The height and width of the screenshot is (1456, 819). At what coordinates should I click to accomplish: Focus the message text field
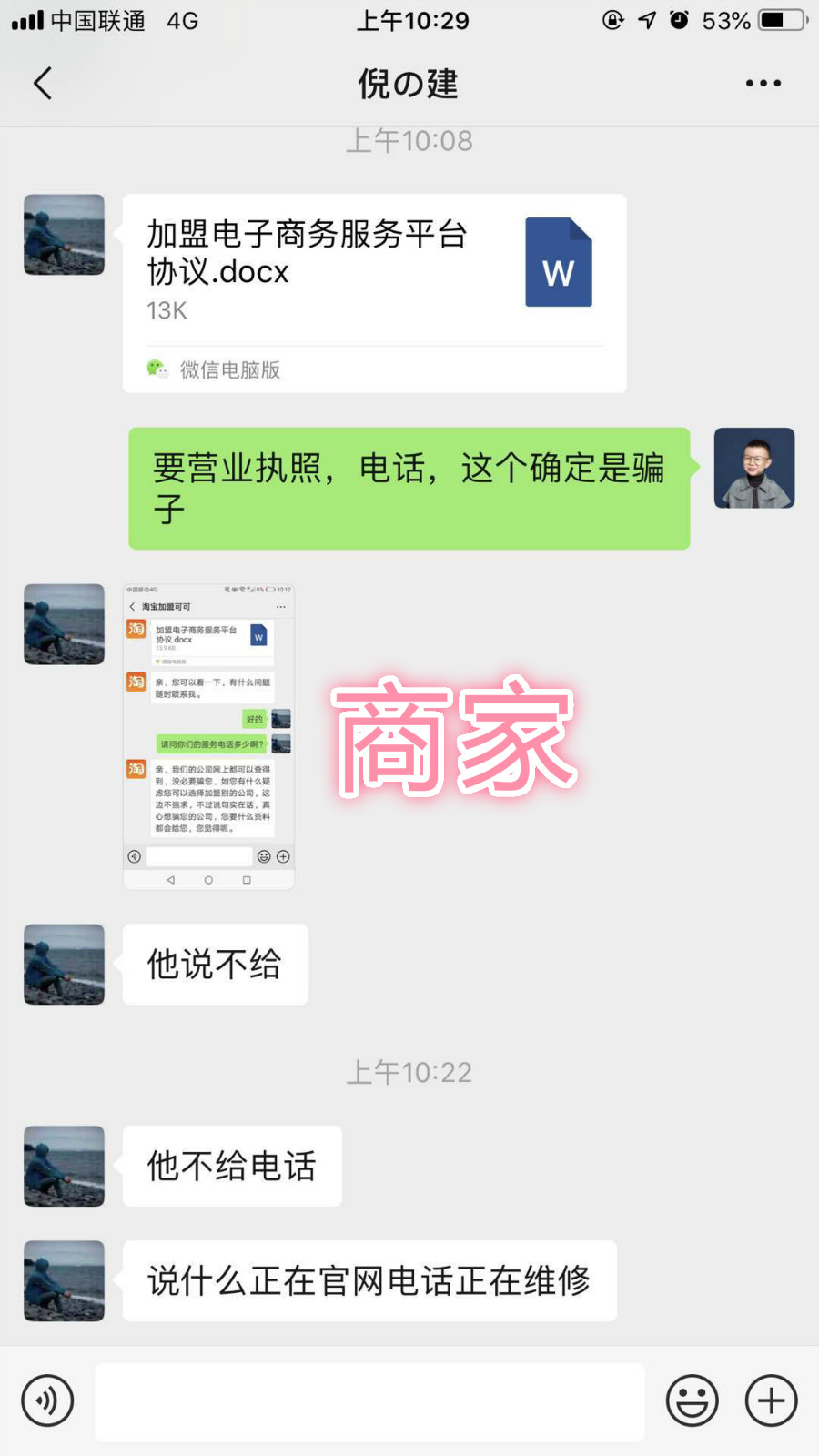click(369, 1401)
